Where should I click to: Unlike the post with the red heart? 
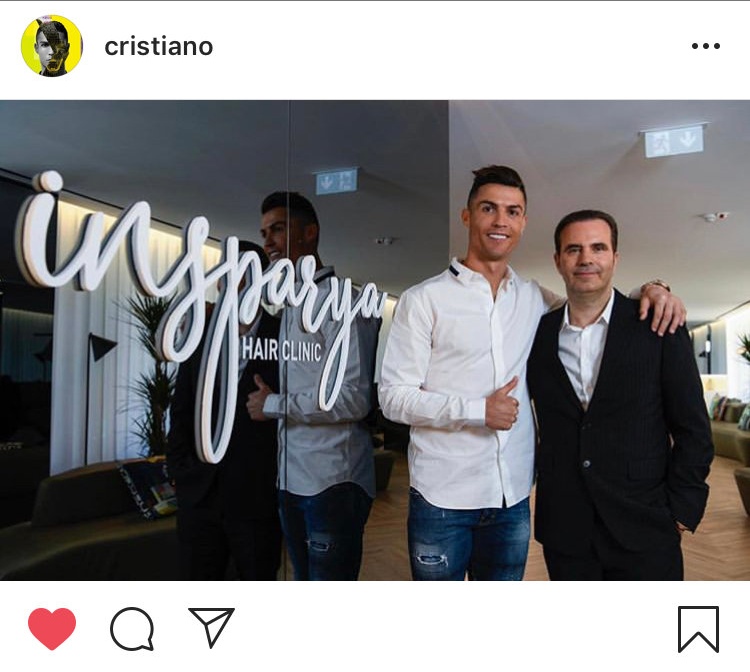point(52,629)
